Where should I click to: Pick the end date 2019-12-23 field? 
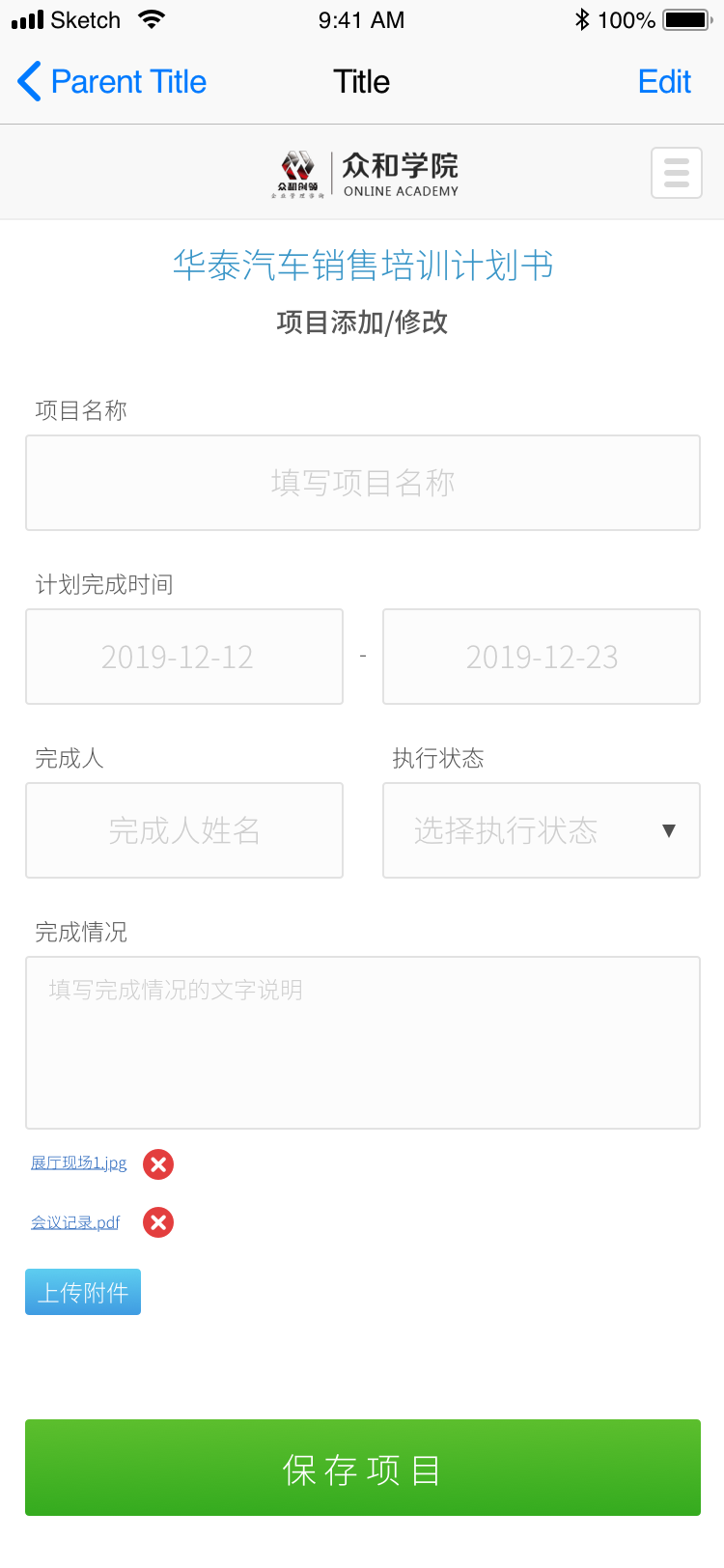(541, 657)
